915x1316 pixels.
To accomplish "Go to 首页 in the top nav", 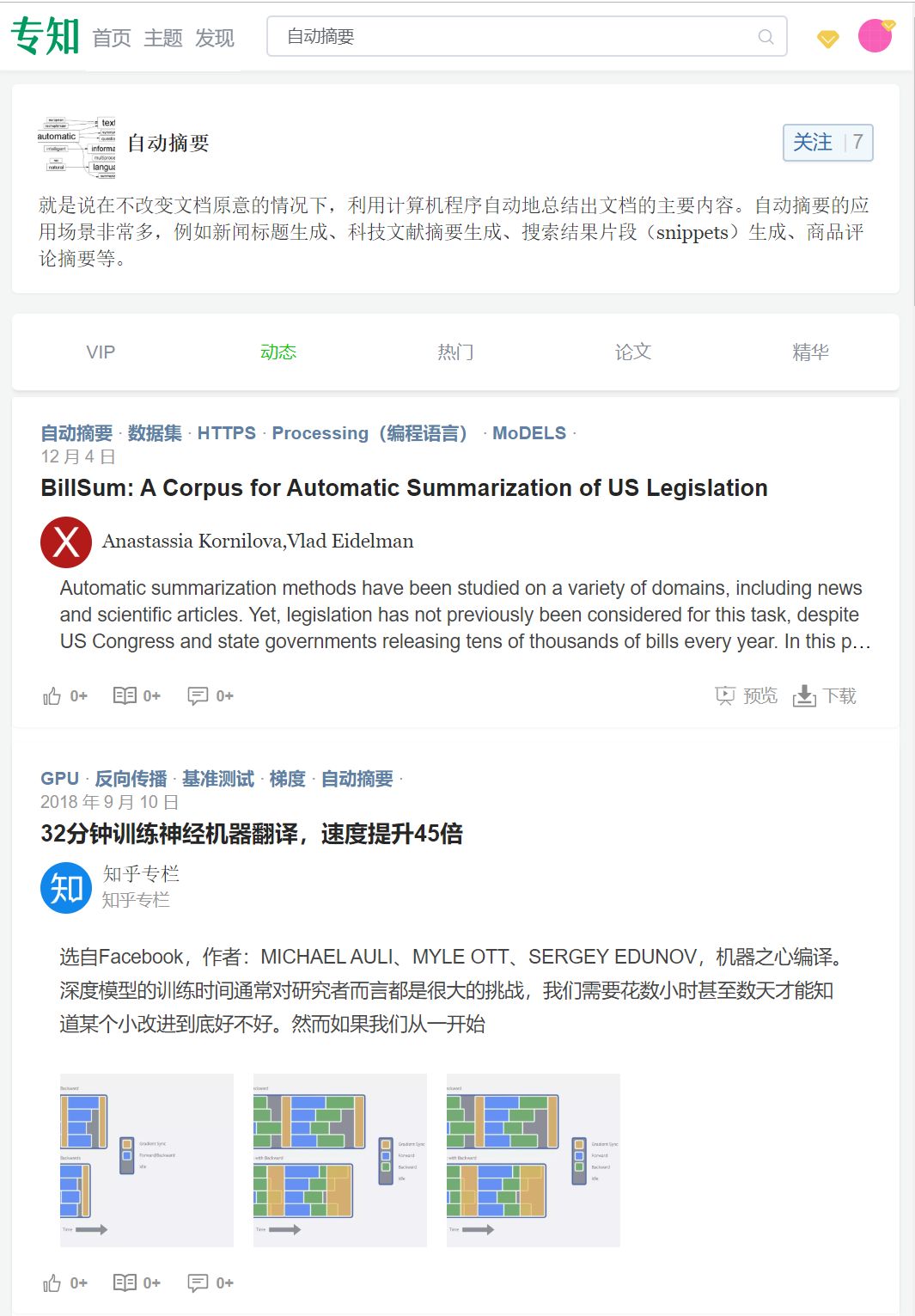I will click(x=112, y=38).
